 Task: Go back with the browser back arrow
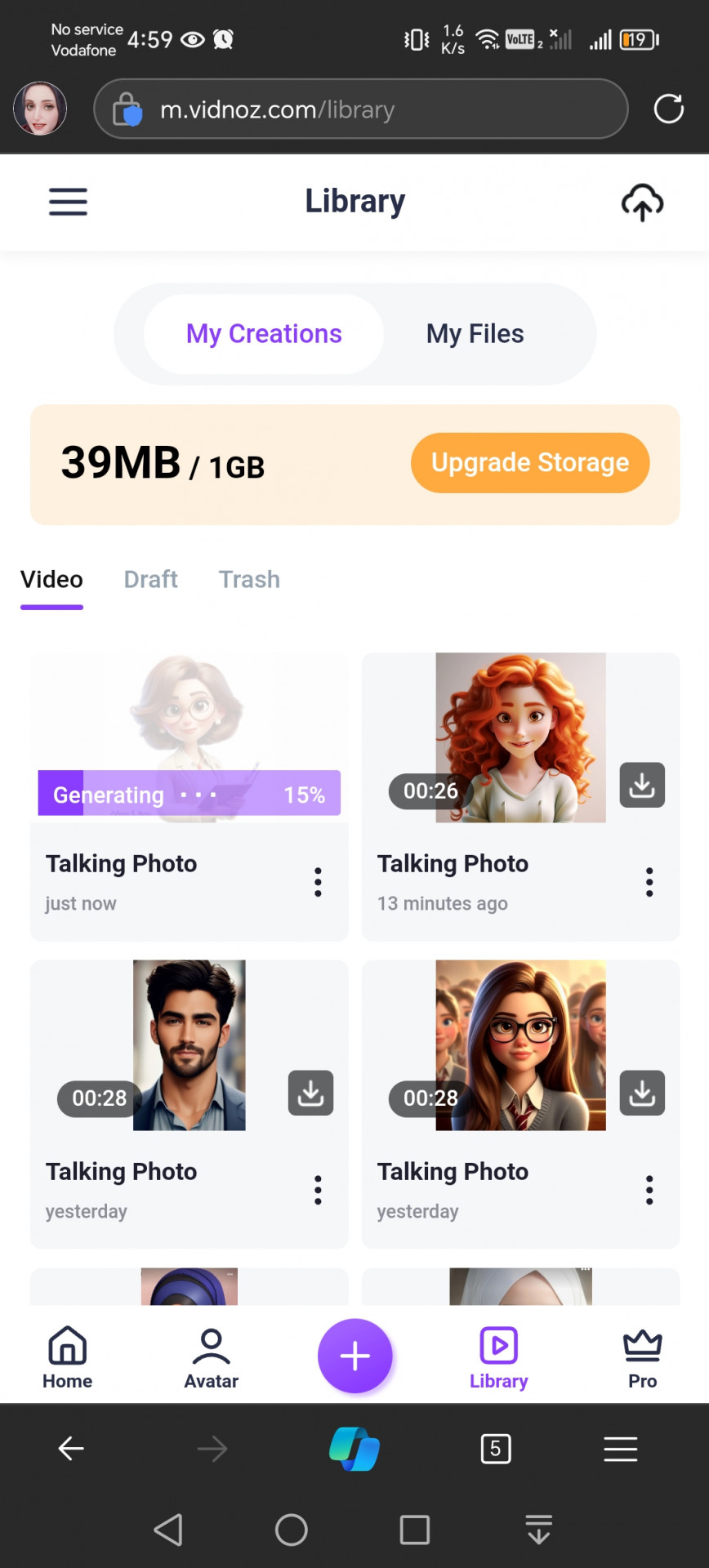(x=71, y=1449)
